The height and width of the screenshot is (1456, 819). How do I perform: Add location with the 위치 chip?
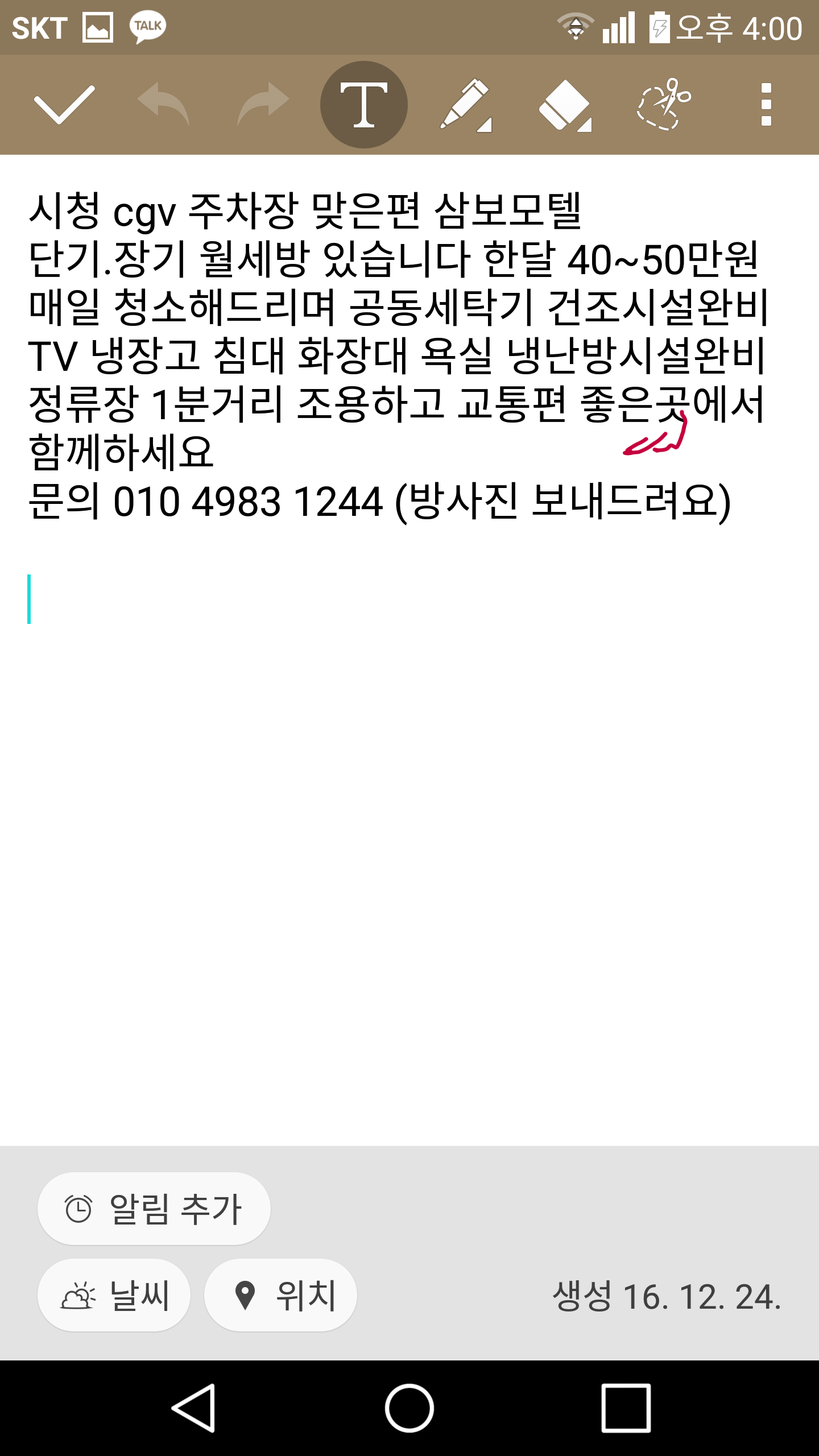[280, 1295]
